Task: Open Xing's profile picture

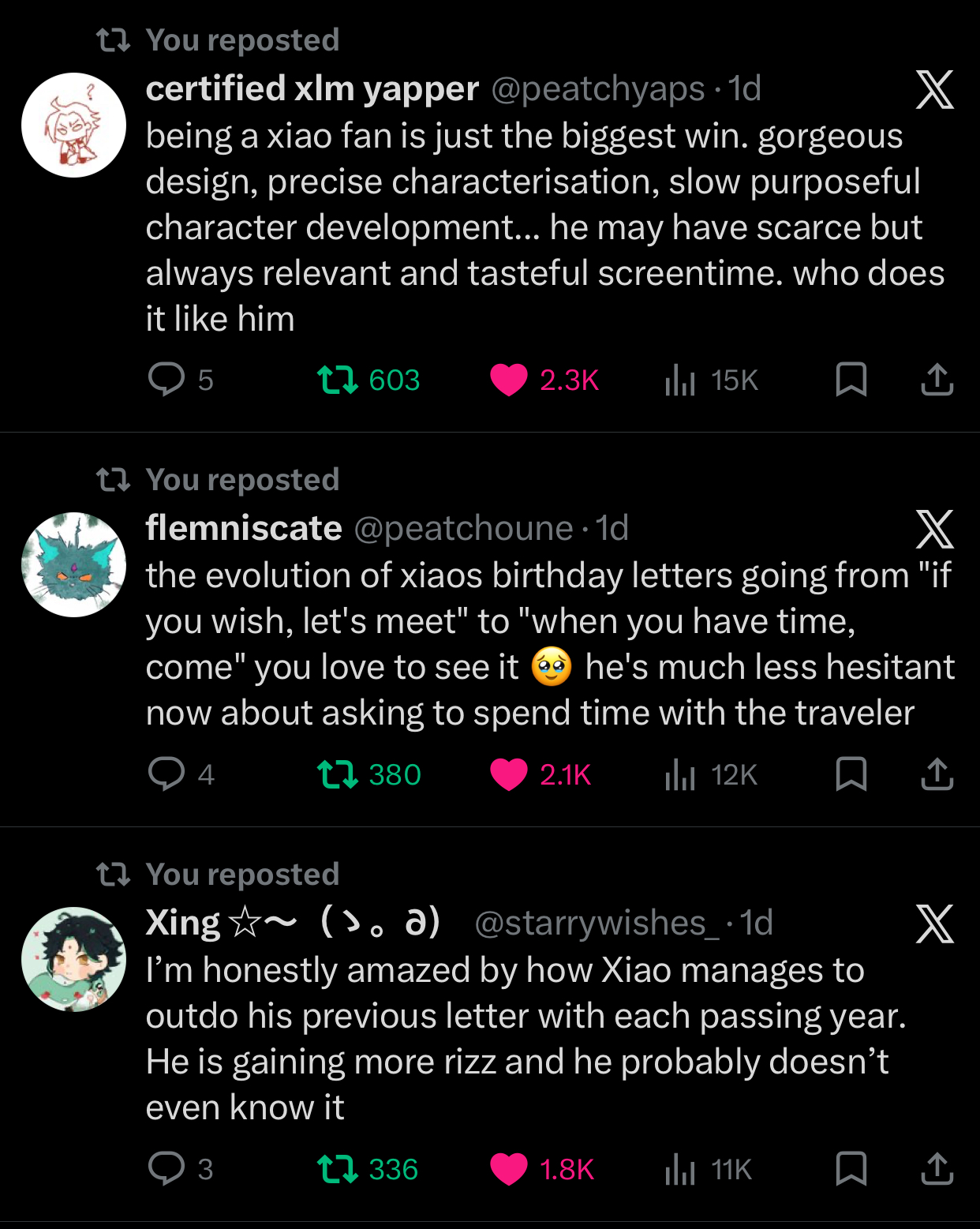Action: 73,958
